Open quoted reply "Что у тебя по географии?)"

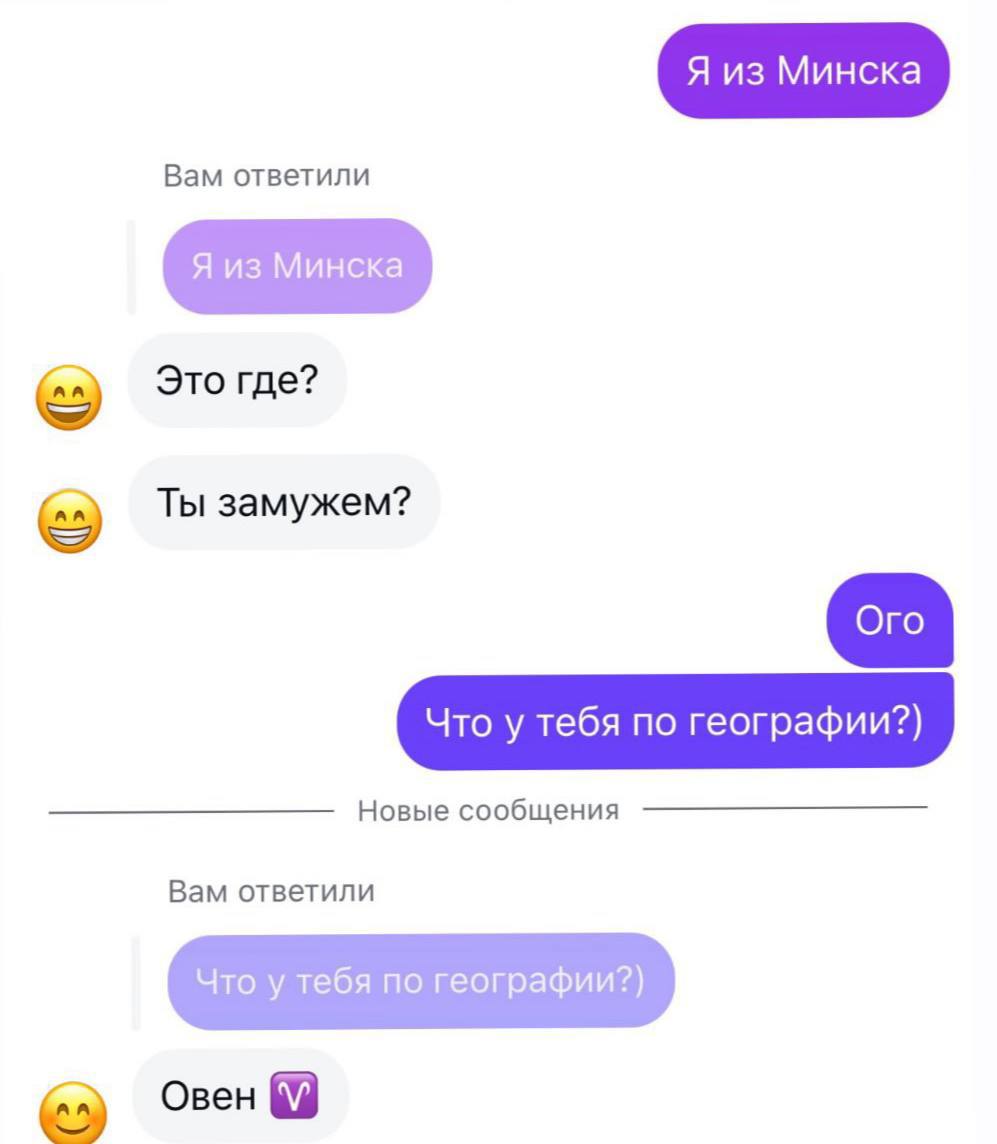coord(420,981)
